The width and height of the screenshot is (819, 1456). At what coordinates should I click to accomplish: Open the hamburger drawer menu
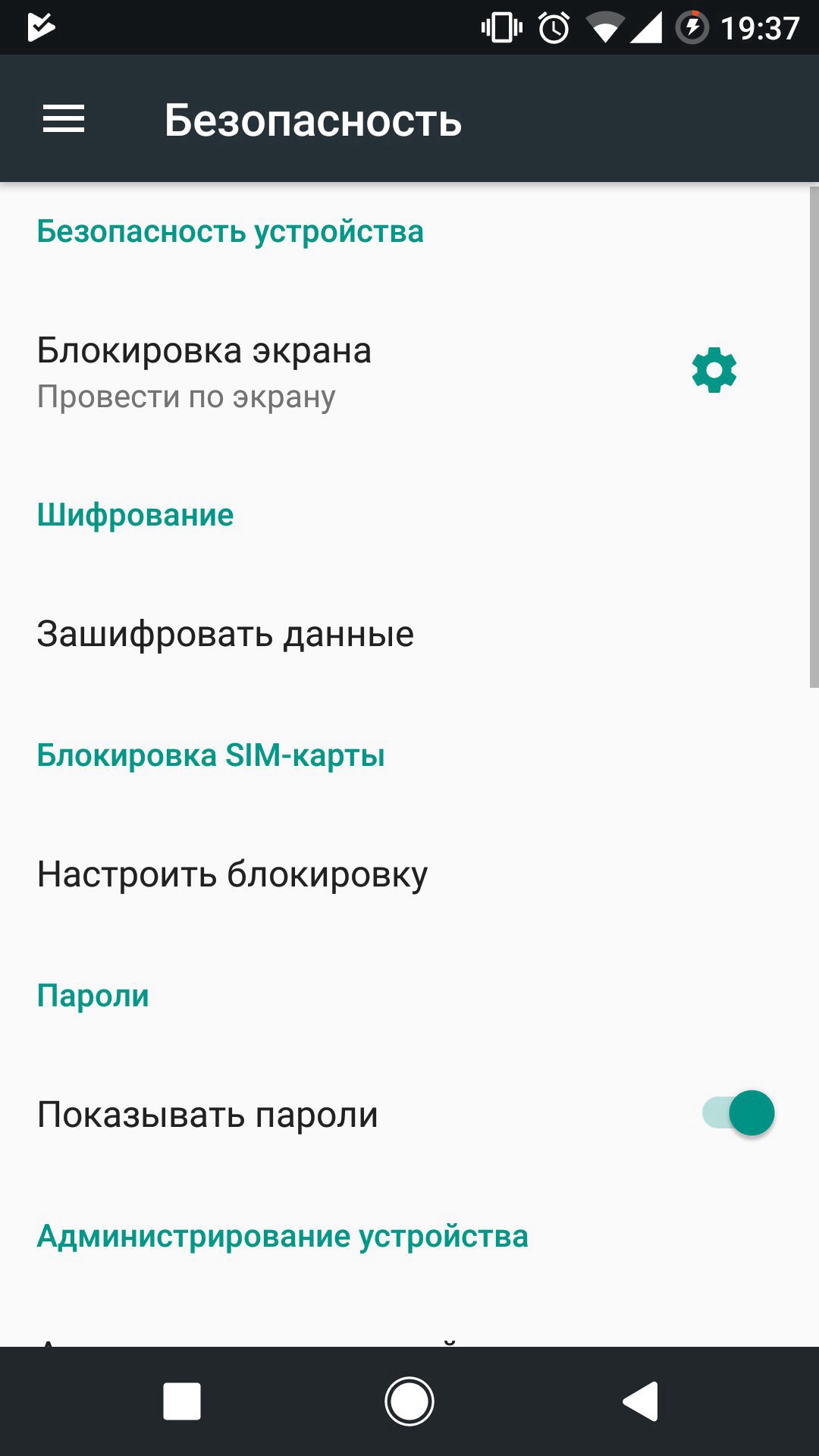click(x=64, y=119)
